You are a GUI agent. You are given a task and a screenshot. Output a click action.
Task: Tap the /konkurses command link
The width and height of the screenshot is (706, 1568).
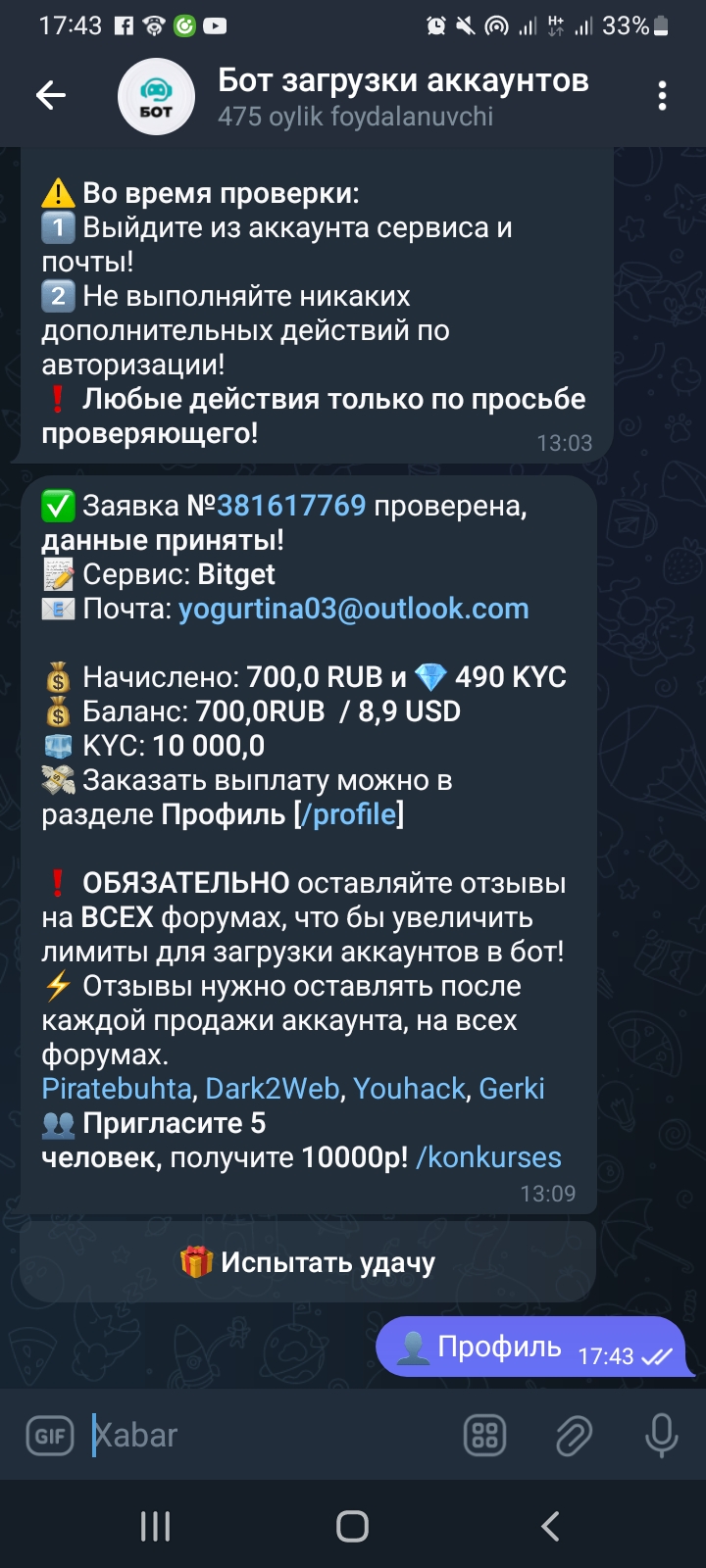tap(488, 1157)
